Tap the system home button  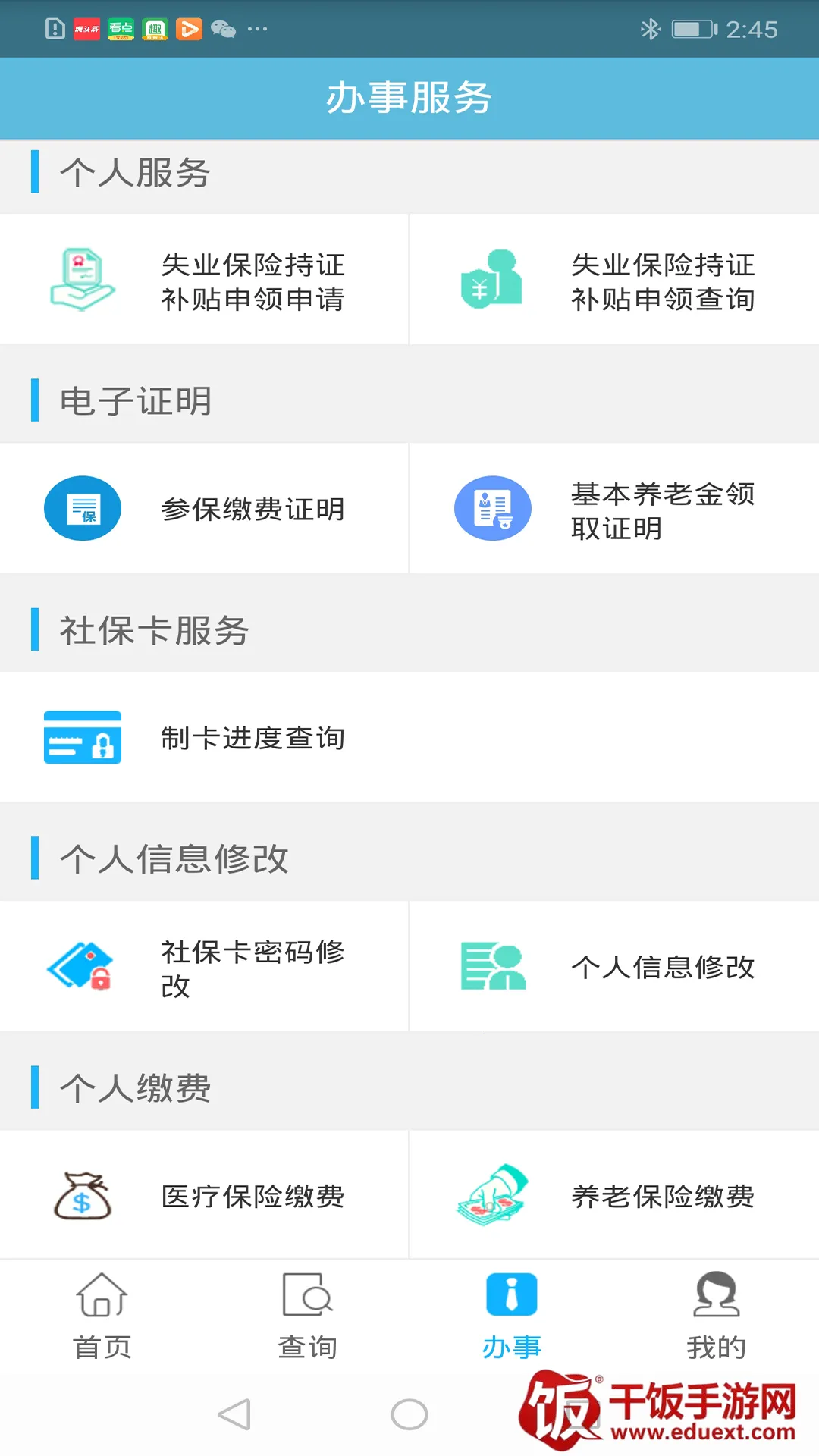pos(409,1414)
